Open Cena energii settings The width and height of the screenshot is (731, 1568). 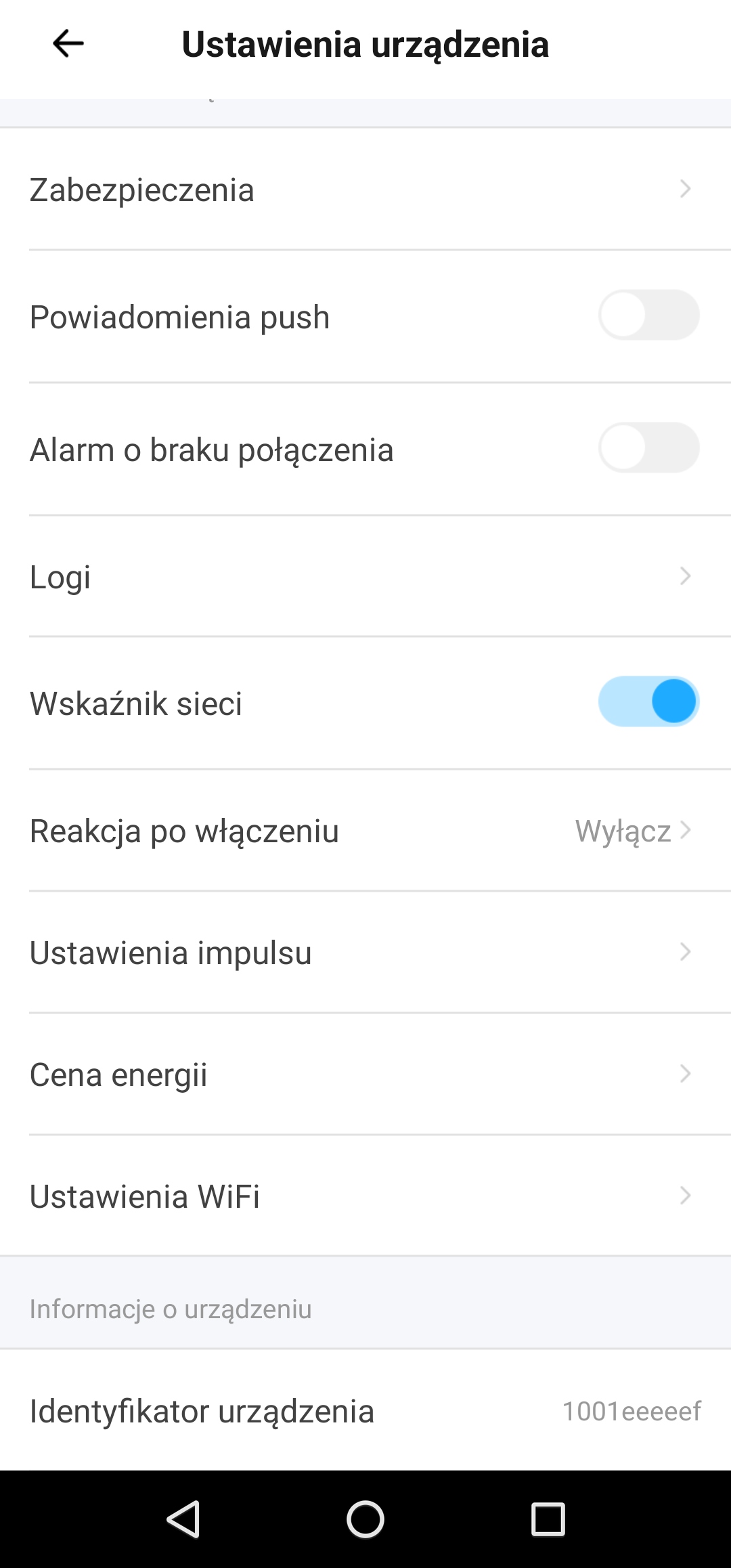[365, 1074]
